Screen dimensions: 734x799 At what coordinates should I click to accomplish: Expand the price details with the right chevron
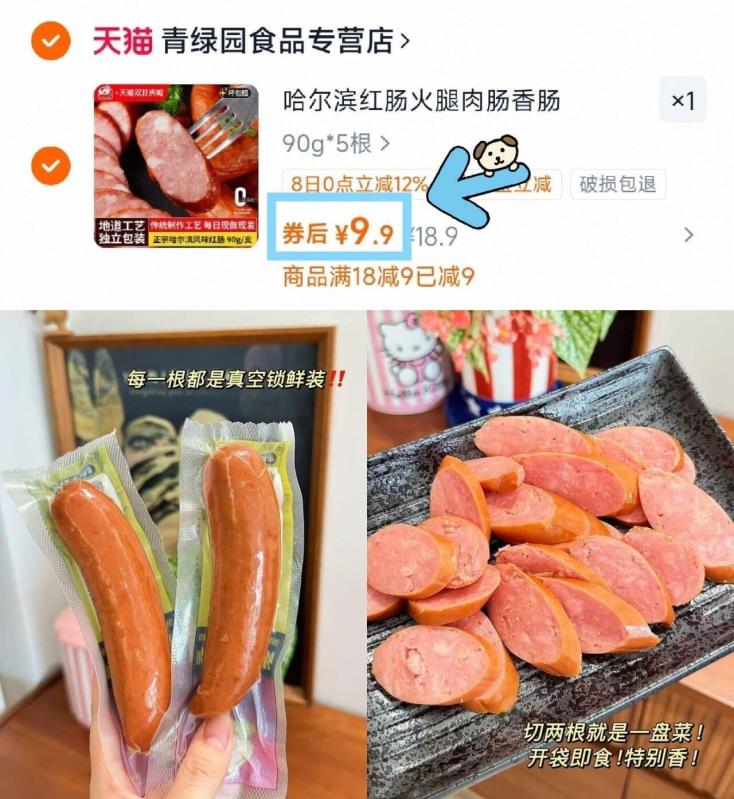[x=688, y=233]
